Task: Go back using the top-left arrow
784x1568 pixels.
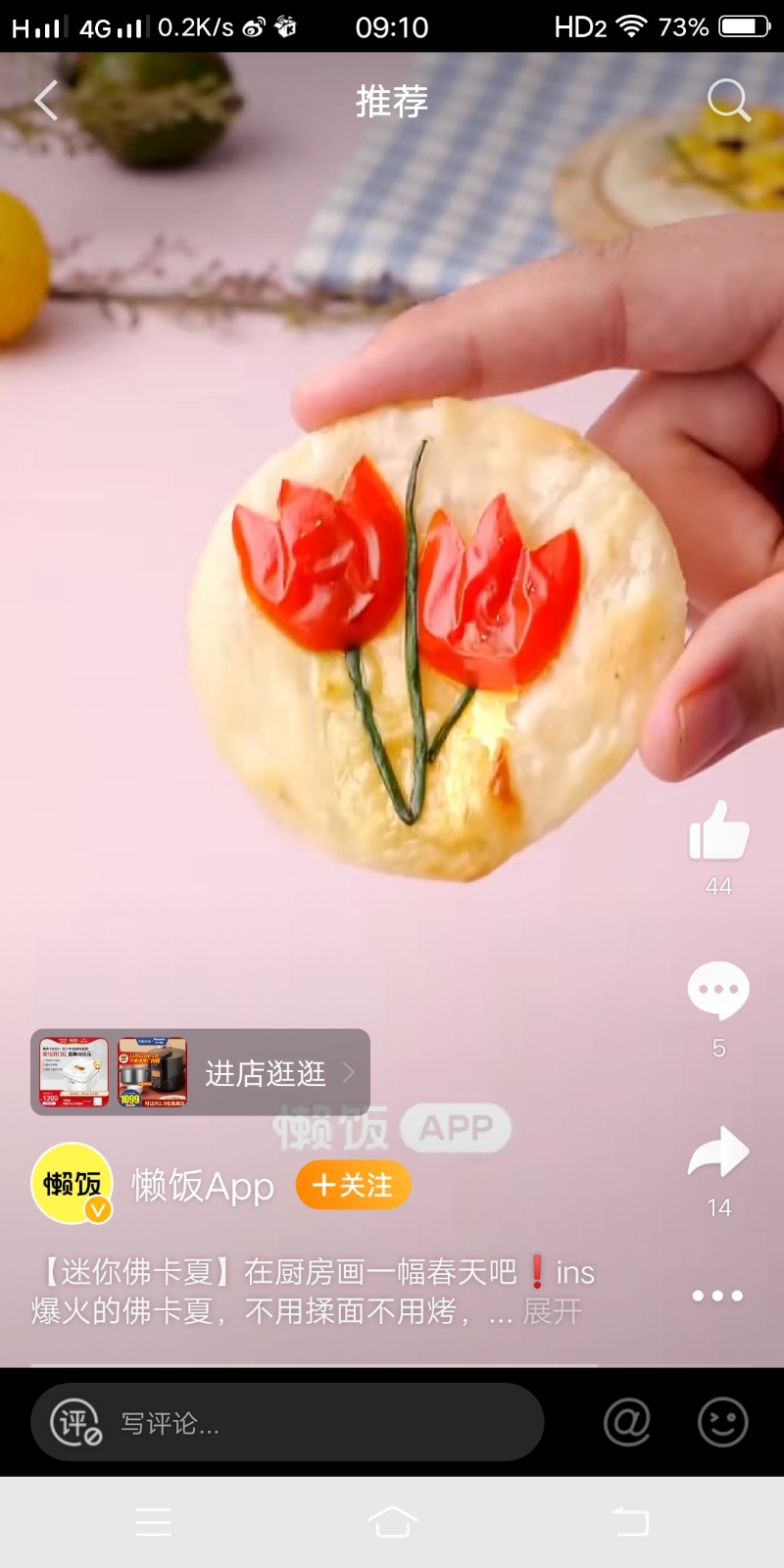Action: 46,101
